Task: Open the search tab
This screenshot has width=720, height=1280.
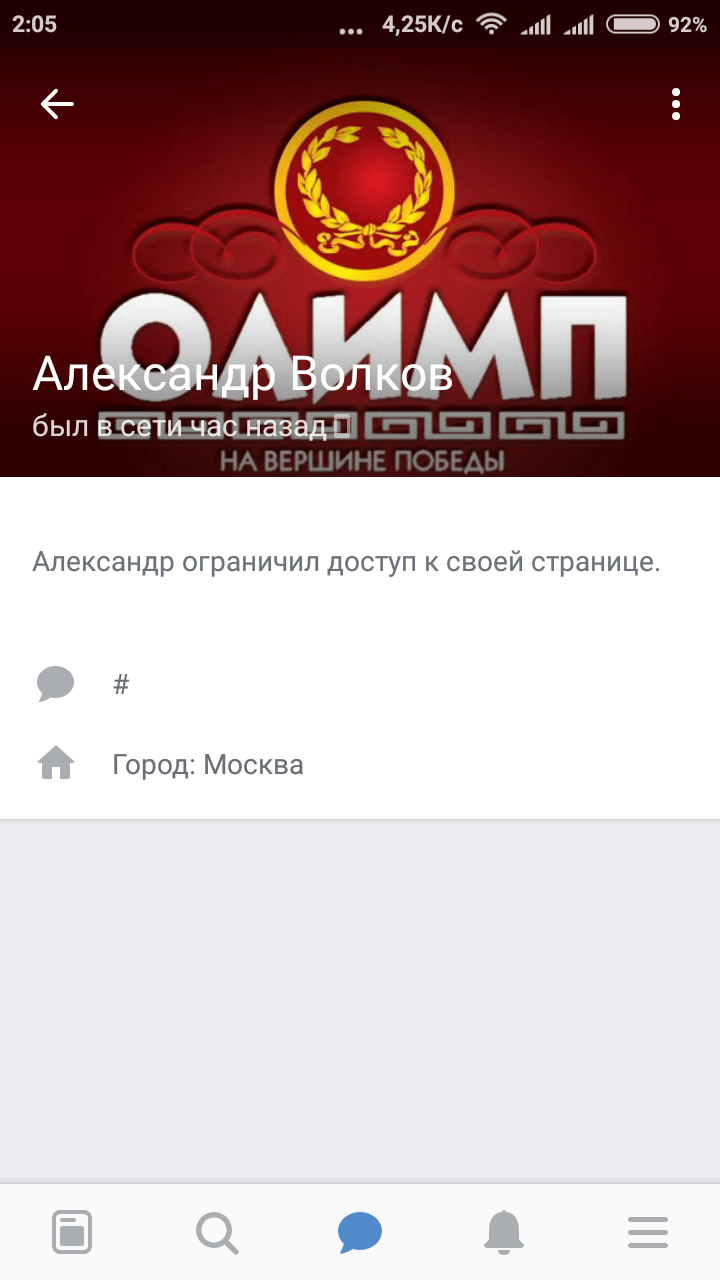Action: (x=216, y=1232)
